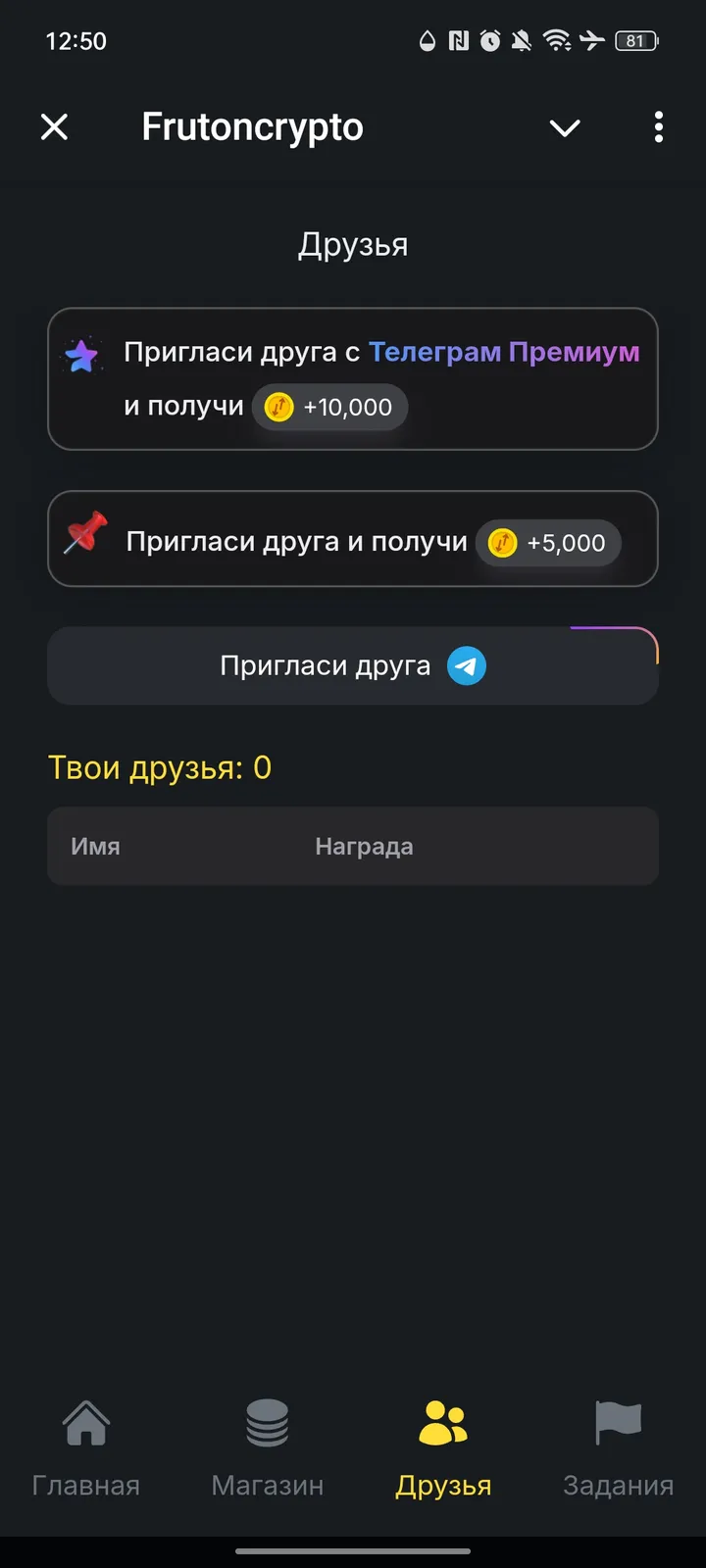Open the three-dot overflow menu
Viewport: 706px width, 1568px height.
tap(658, 127)
